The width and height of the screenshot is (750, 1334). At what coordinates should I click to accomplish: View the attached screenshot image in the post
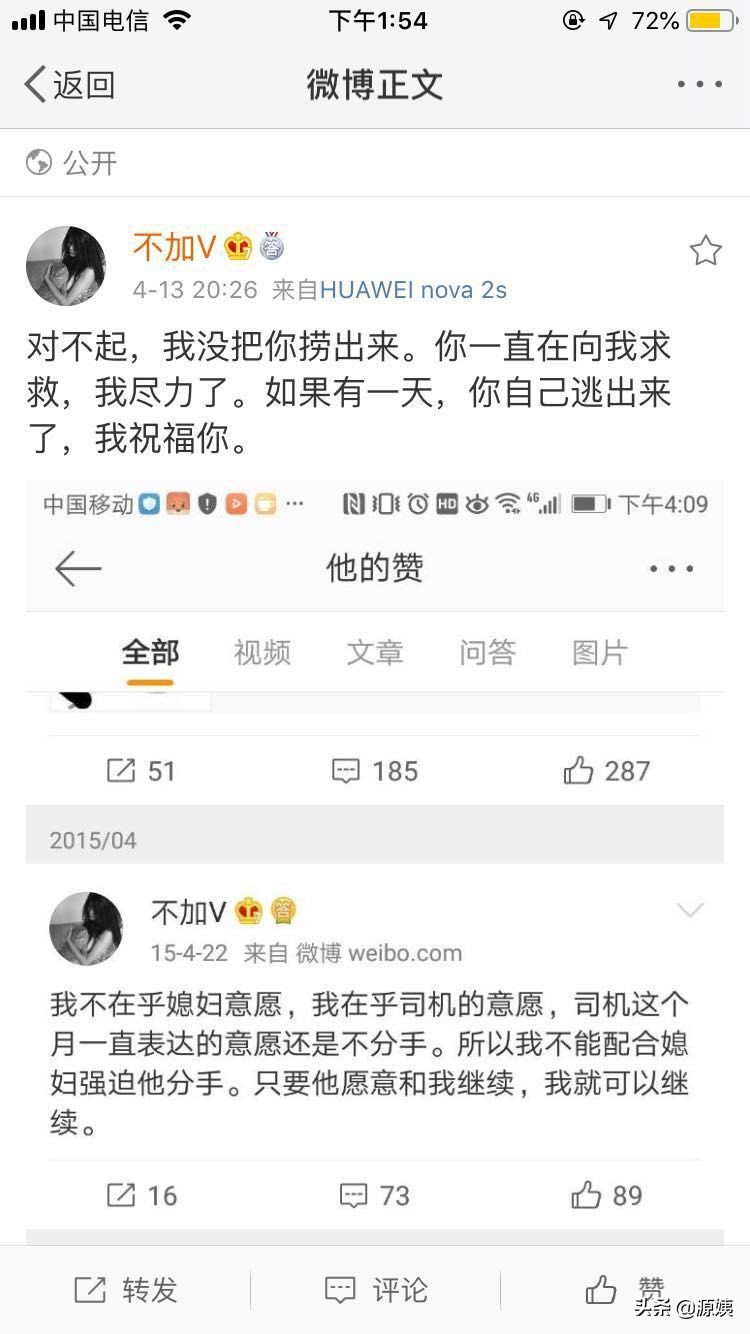[375, 860]
